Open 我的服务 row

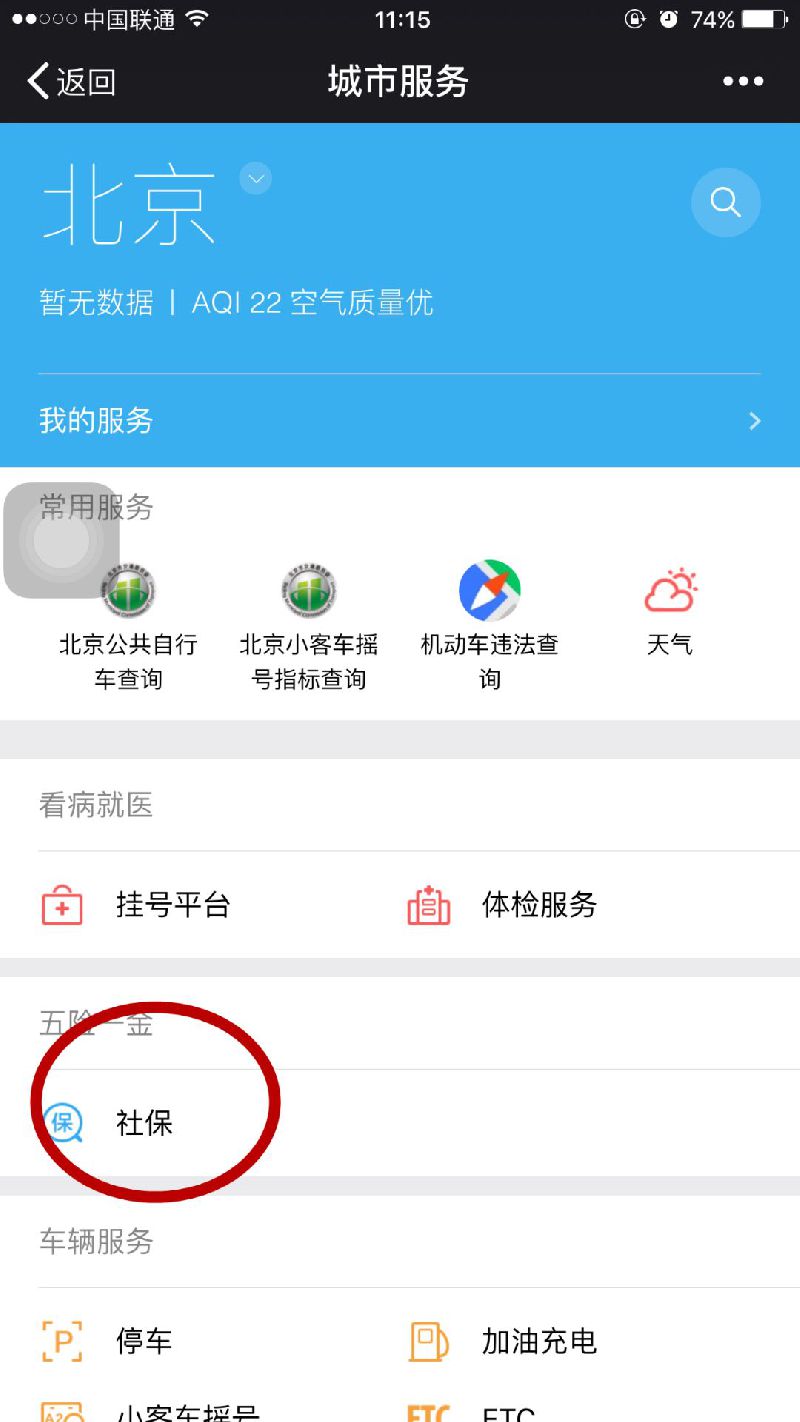coord(400,421)
